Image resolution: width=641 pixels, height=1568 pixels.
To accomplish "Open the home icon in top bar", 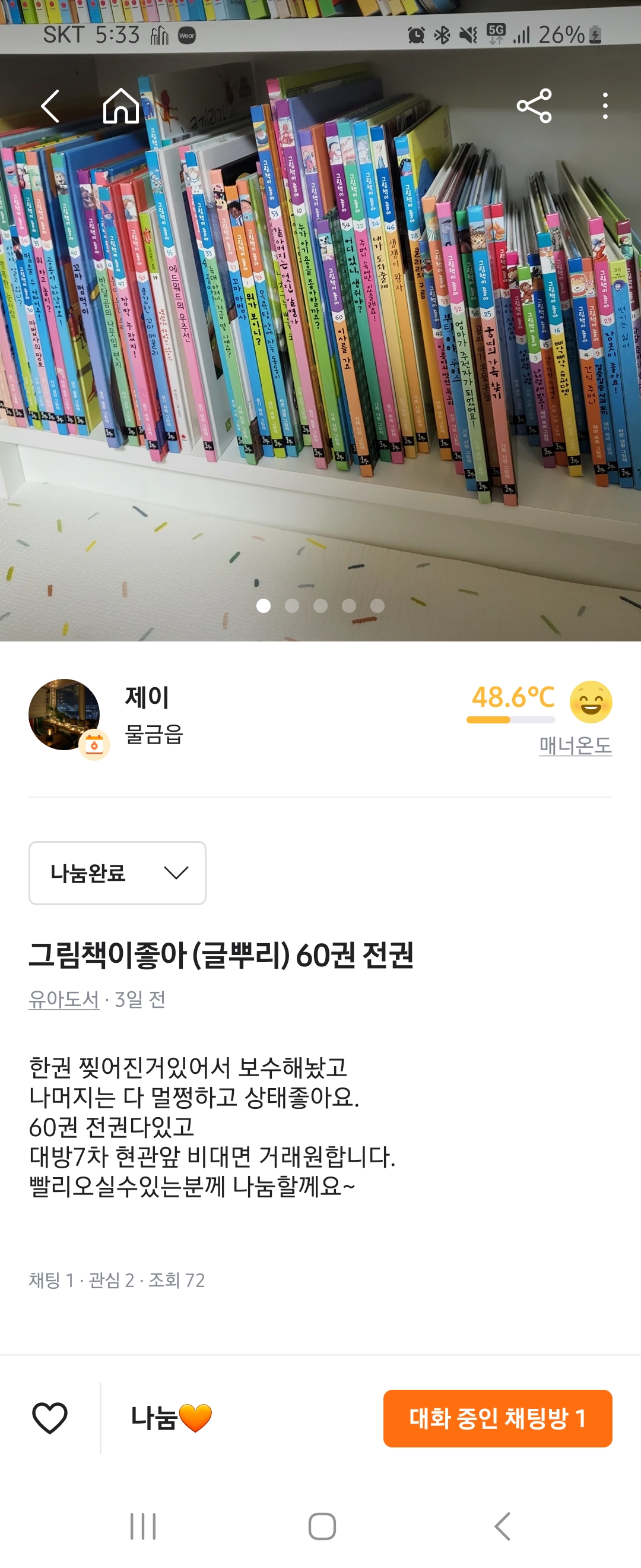I will (x=121, y=106).
